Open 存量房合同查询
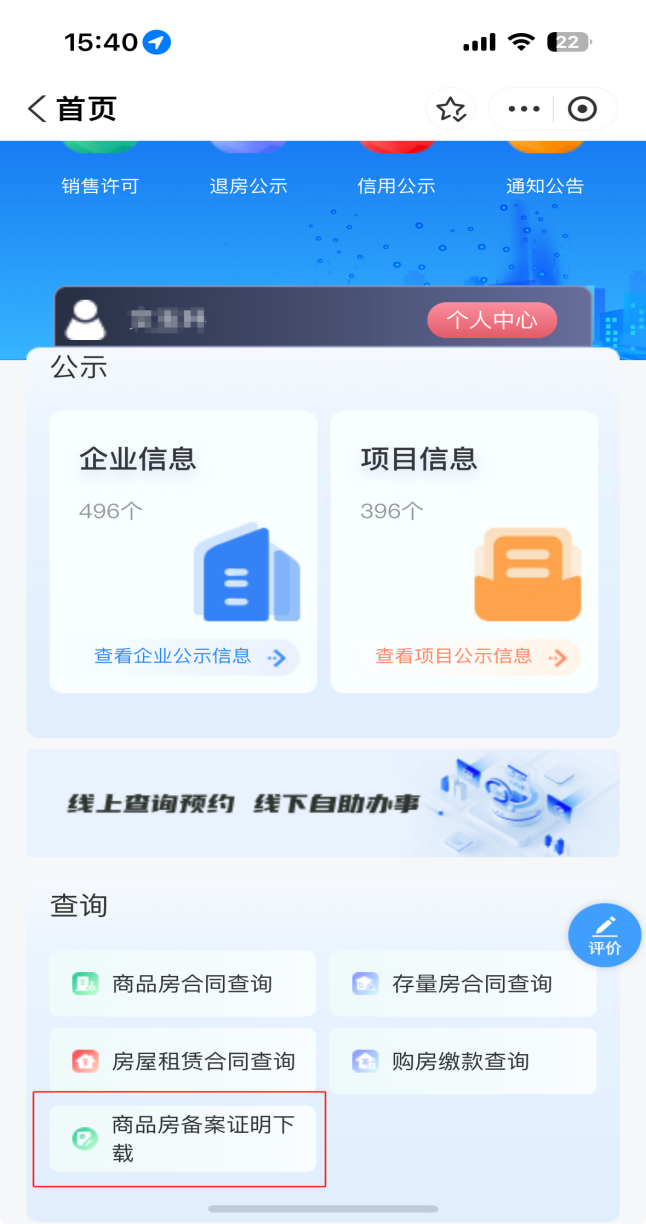646x1224 pixels. 463,984
